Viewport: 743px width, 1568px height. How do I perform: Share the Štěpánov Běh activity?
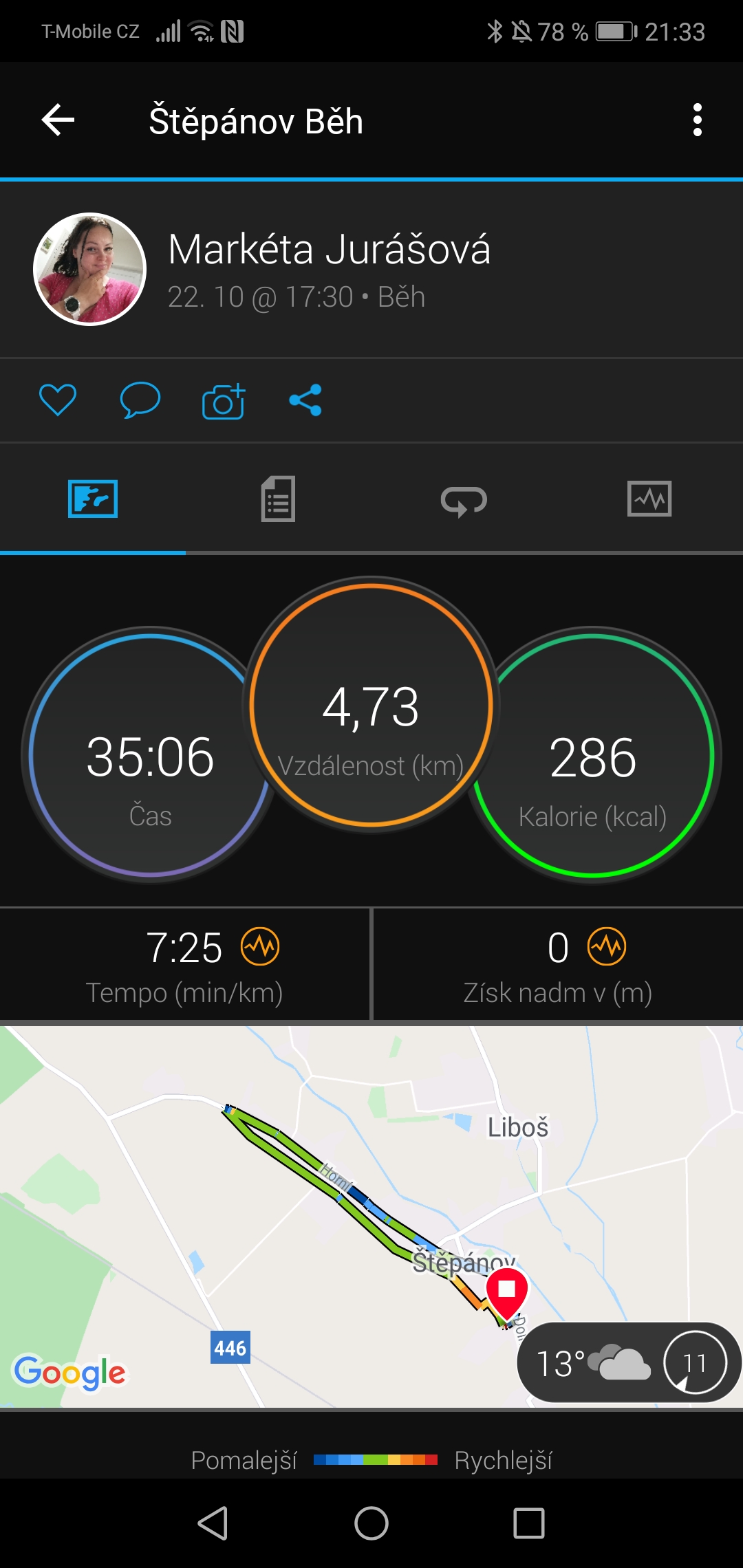point(305,400)
